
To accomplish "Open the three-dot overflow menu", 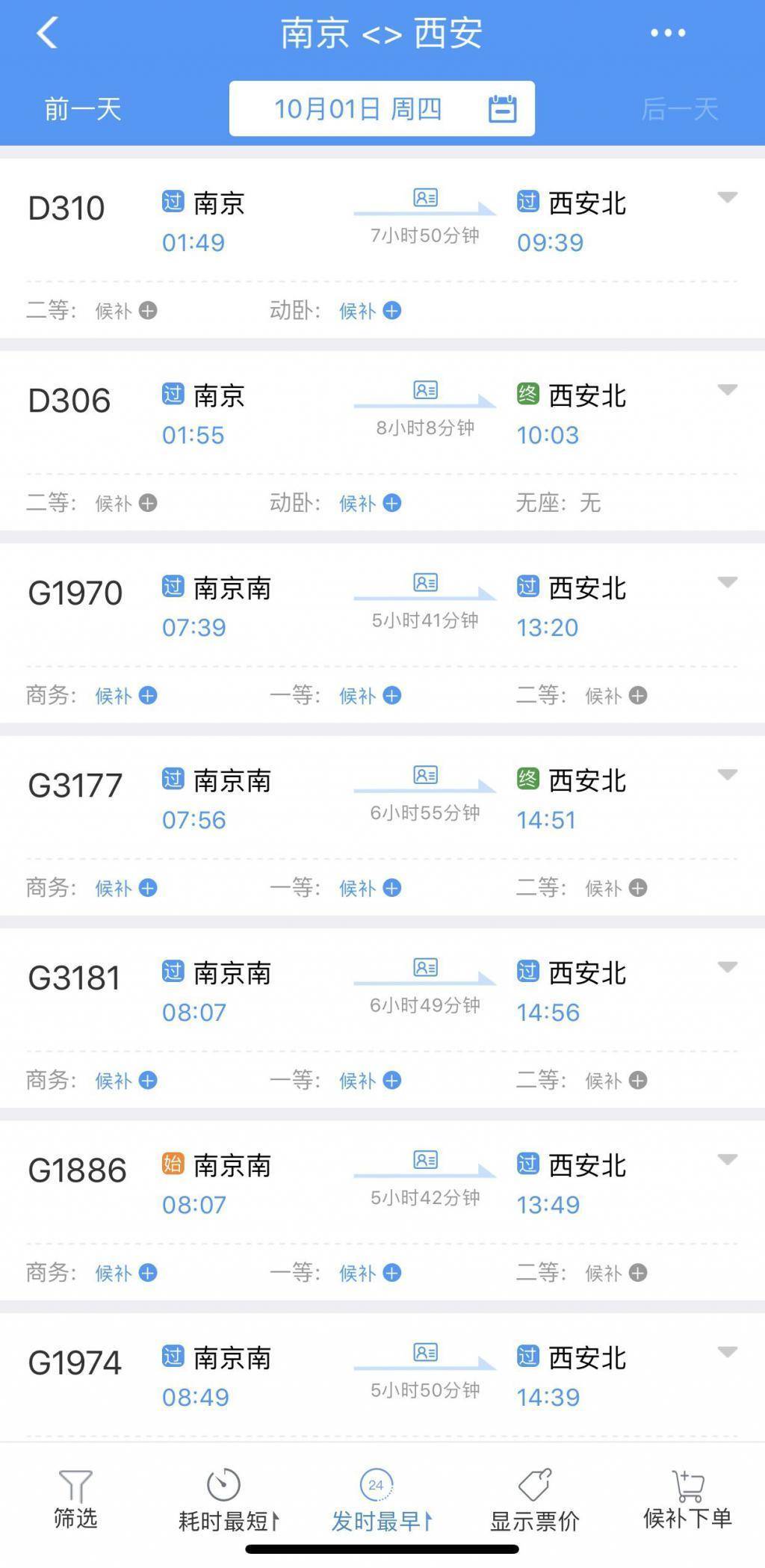I will click(x=667, y=33).
